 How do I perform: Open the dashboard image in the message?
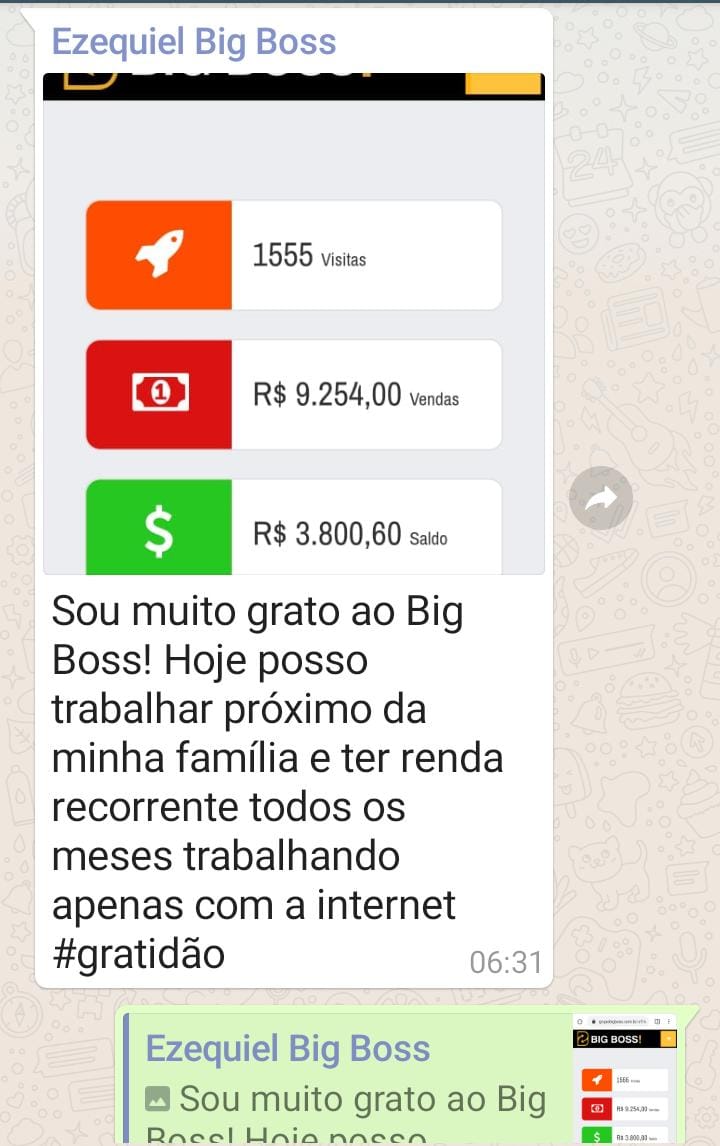294,324
